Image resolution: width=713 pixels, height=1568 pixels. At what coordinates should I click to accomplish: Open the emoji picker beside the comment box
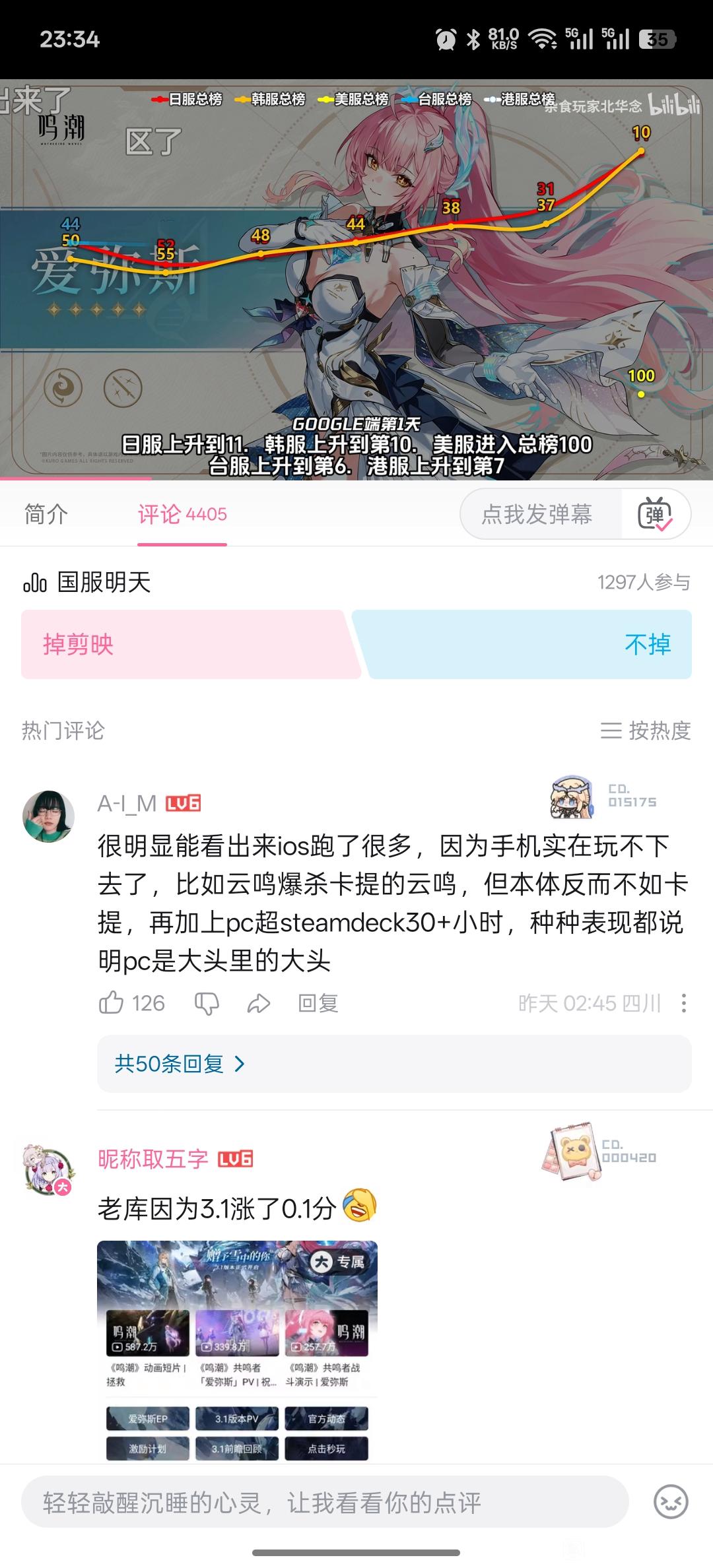[x=671, y=1502]
